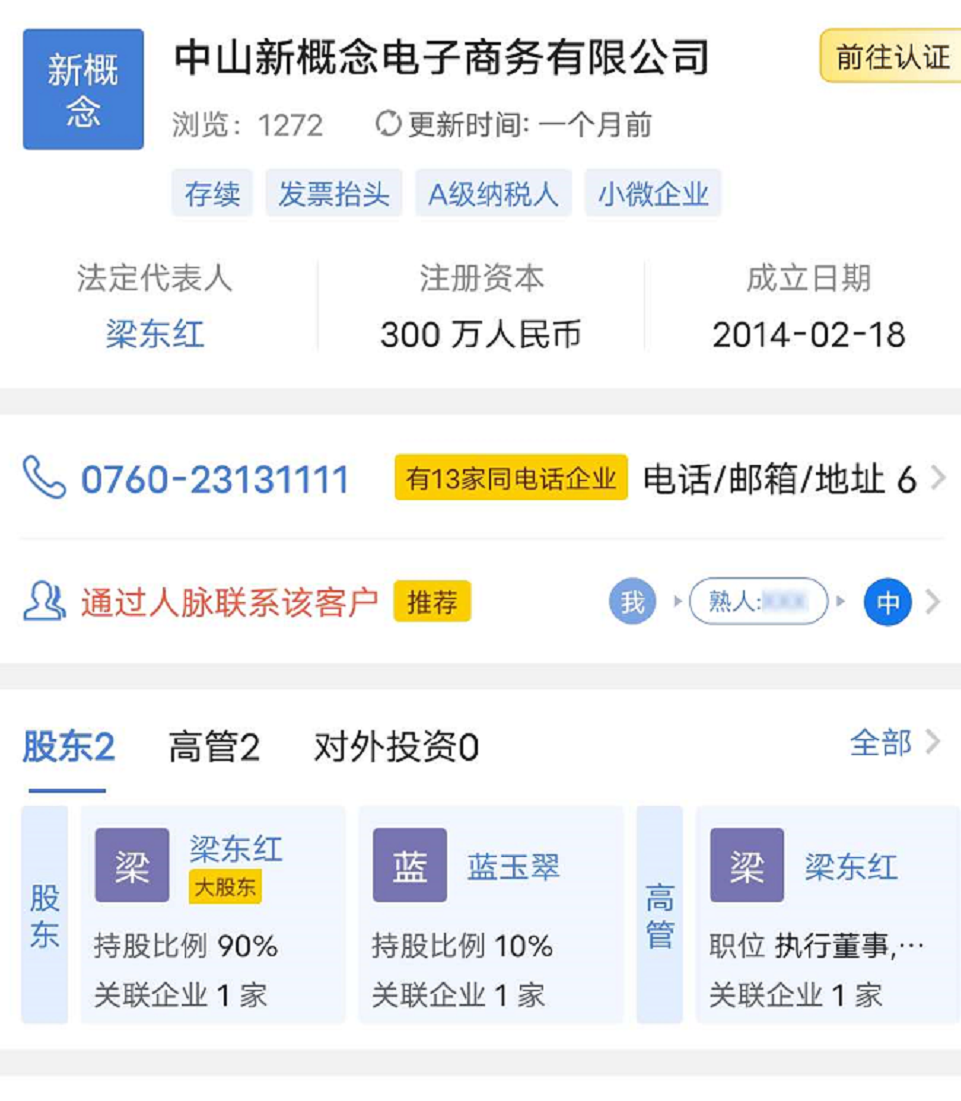Select the 发票抬头 tag

[x=334, y=194]
